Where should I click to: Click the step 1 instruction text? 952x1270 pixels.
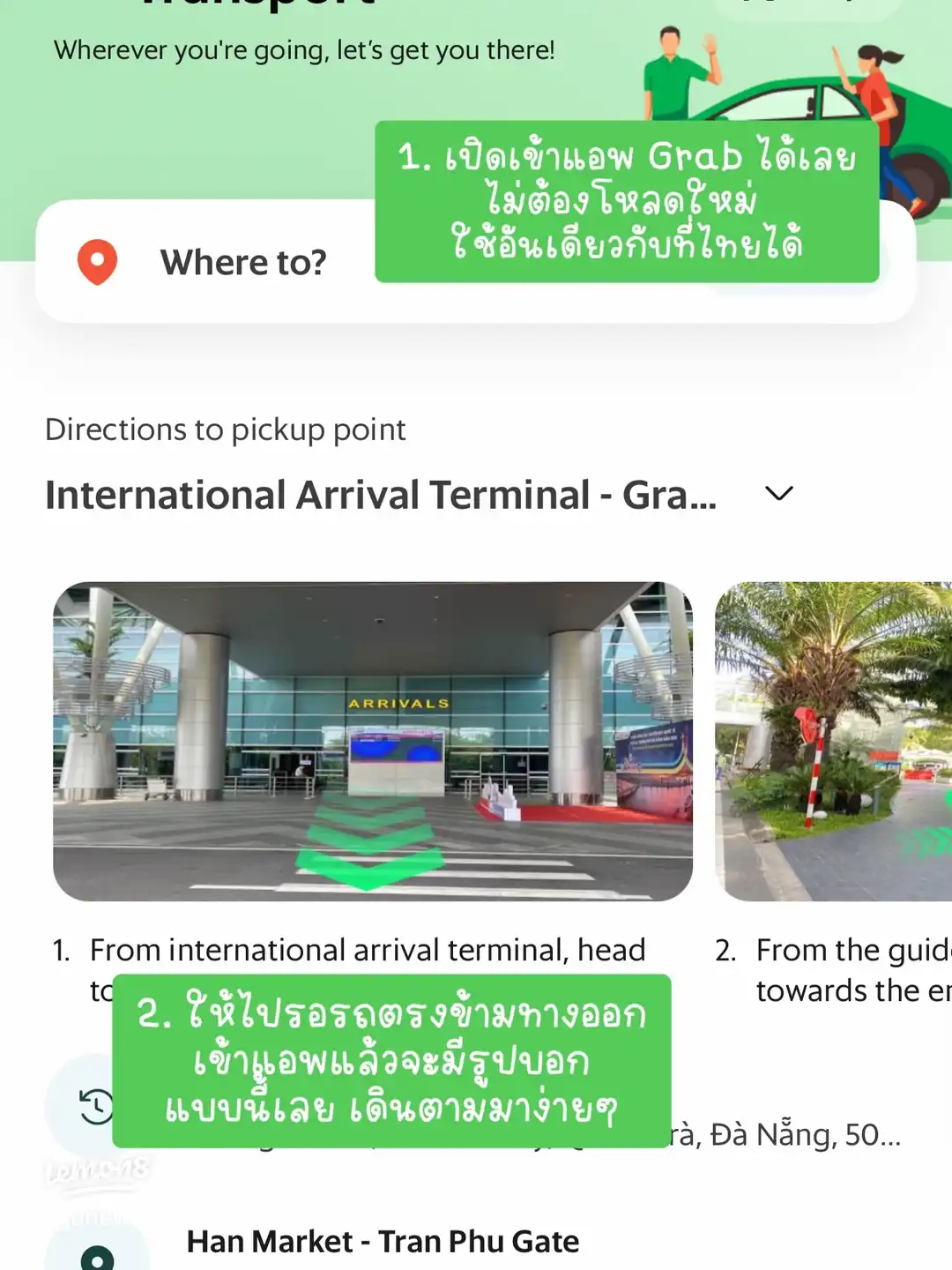pyautogui.click(x=368, y=950)
